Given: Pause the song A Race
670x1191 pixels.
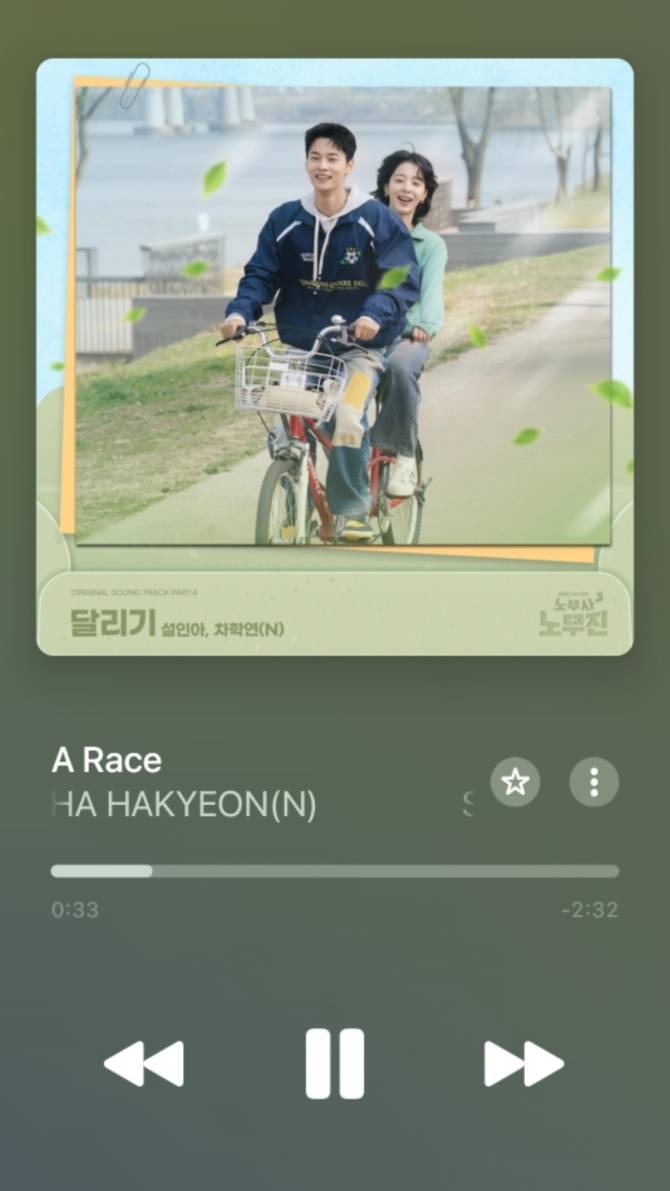Looking at the screenshot, I should click(335, 1063).
